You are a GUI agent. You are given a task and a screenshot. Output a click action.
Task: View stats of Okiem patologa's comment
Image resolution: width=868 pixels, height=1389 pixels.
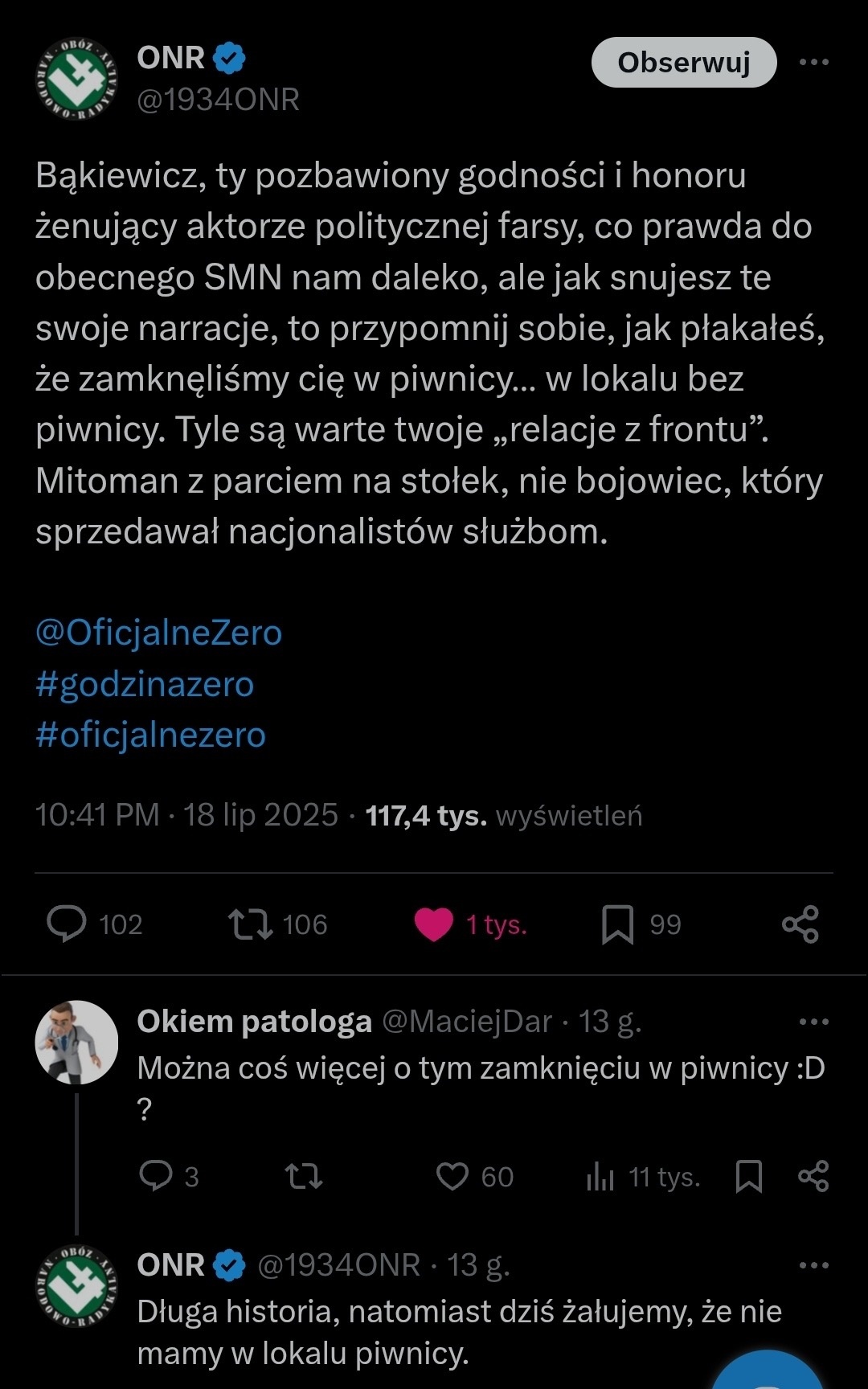tap(600, 1177)
